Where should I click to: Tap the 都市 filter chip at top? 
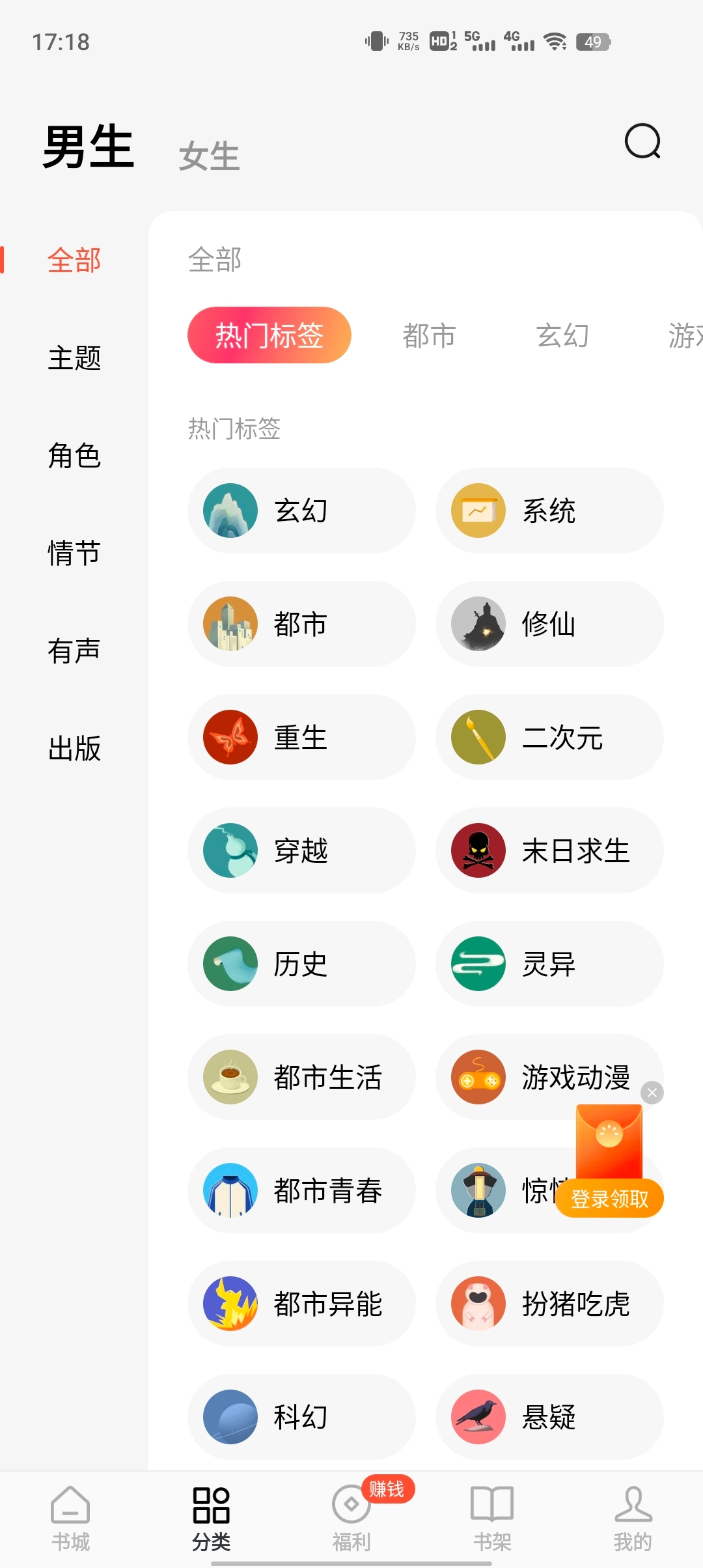pyautogui.click(x=429, y=336)
